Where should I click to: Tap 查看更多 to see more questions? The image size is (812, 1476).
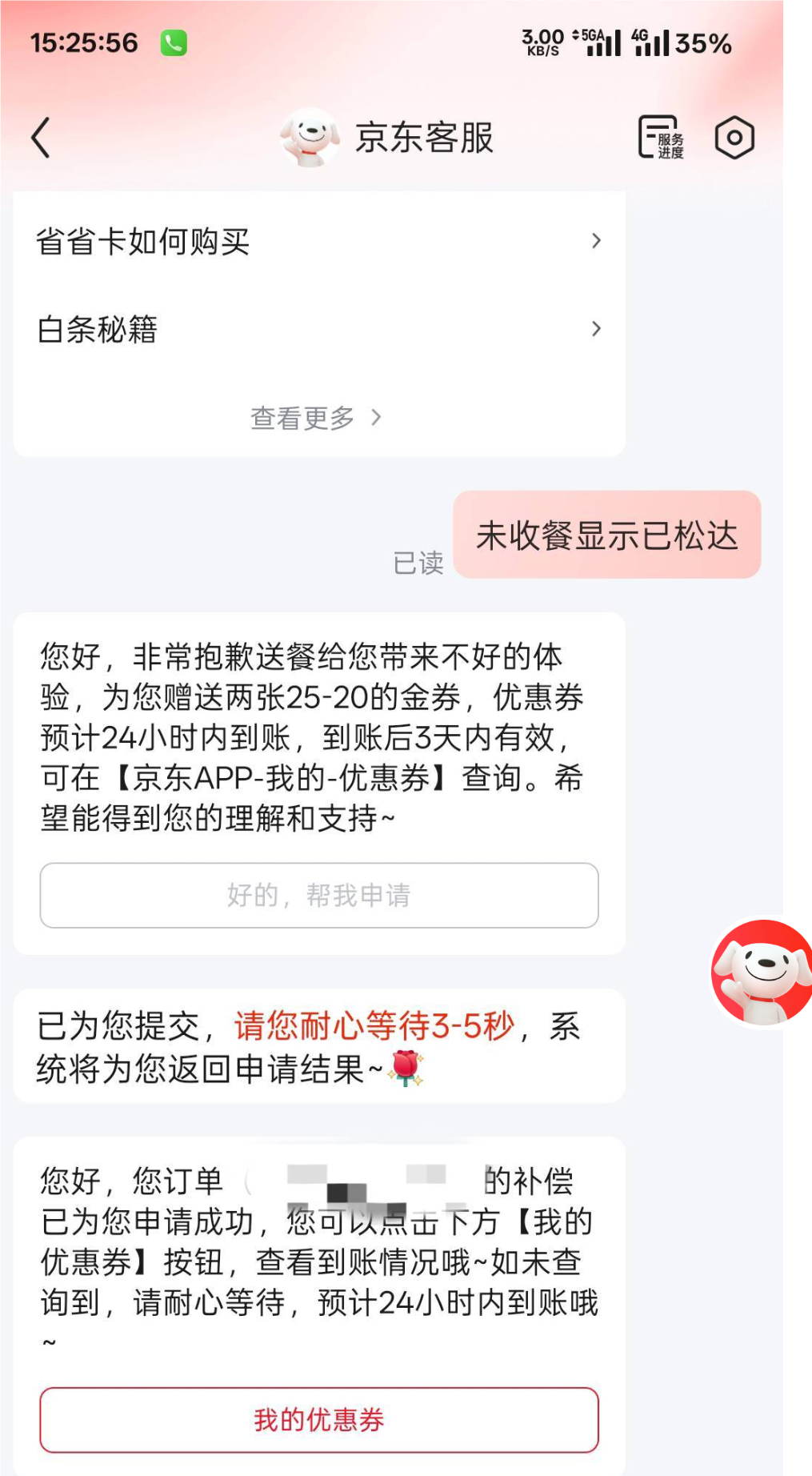tap(317, 417)
